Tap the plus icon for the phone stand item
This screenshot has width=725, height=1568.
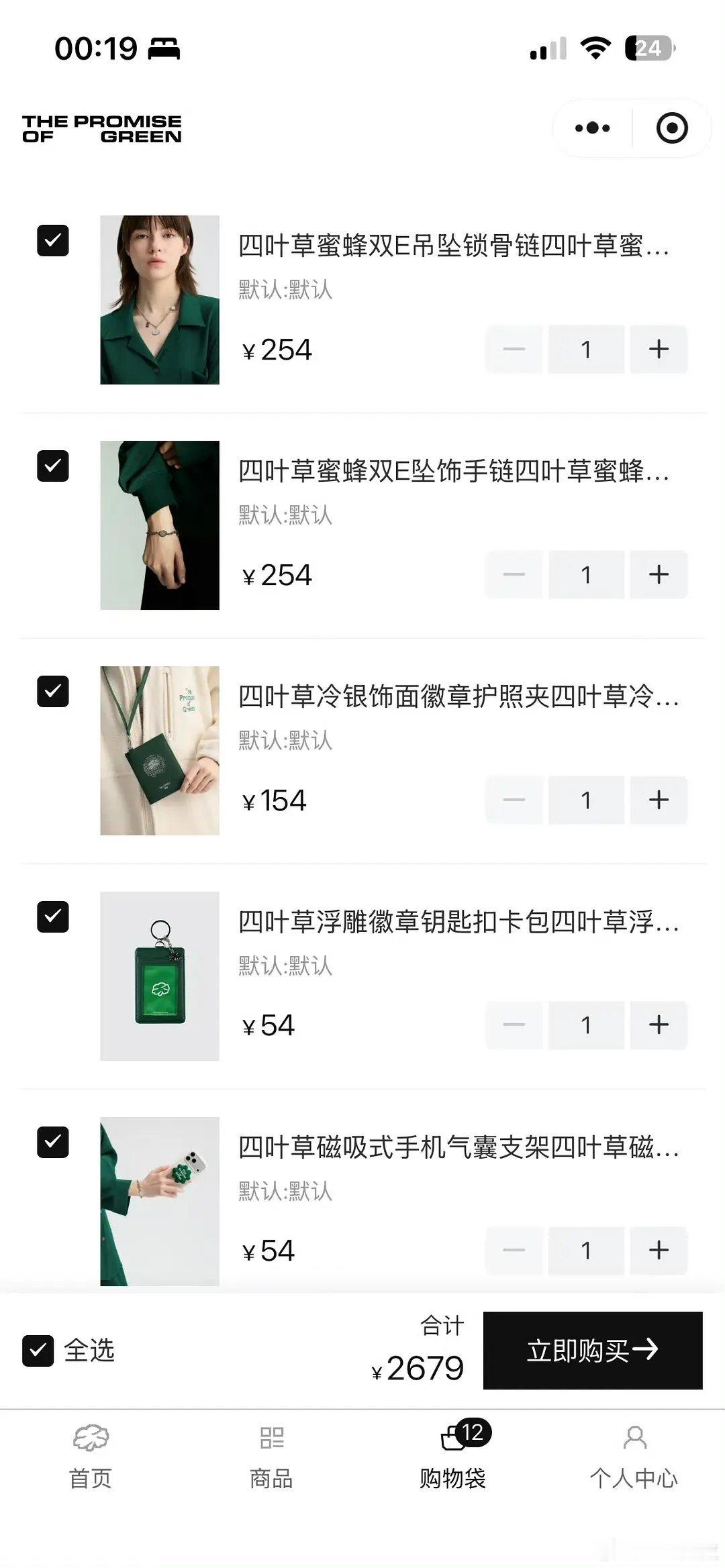pos(658,1251)
